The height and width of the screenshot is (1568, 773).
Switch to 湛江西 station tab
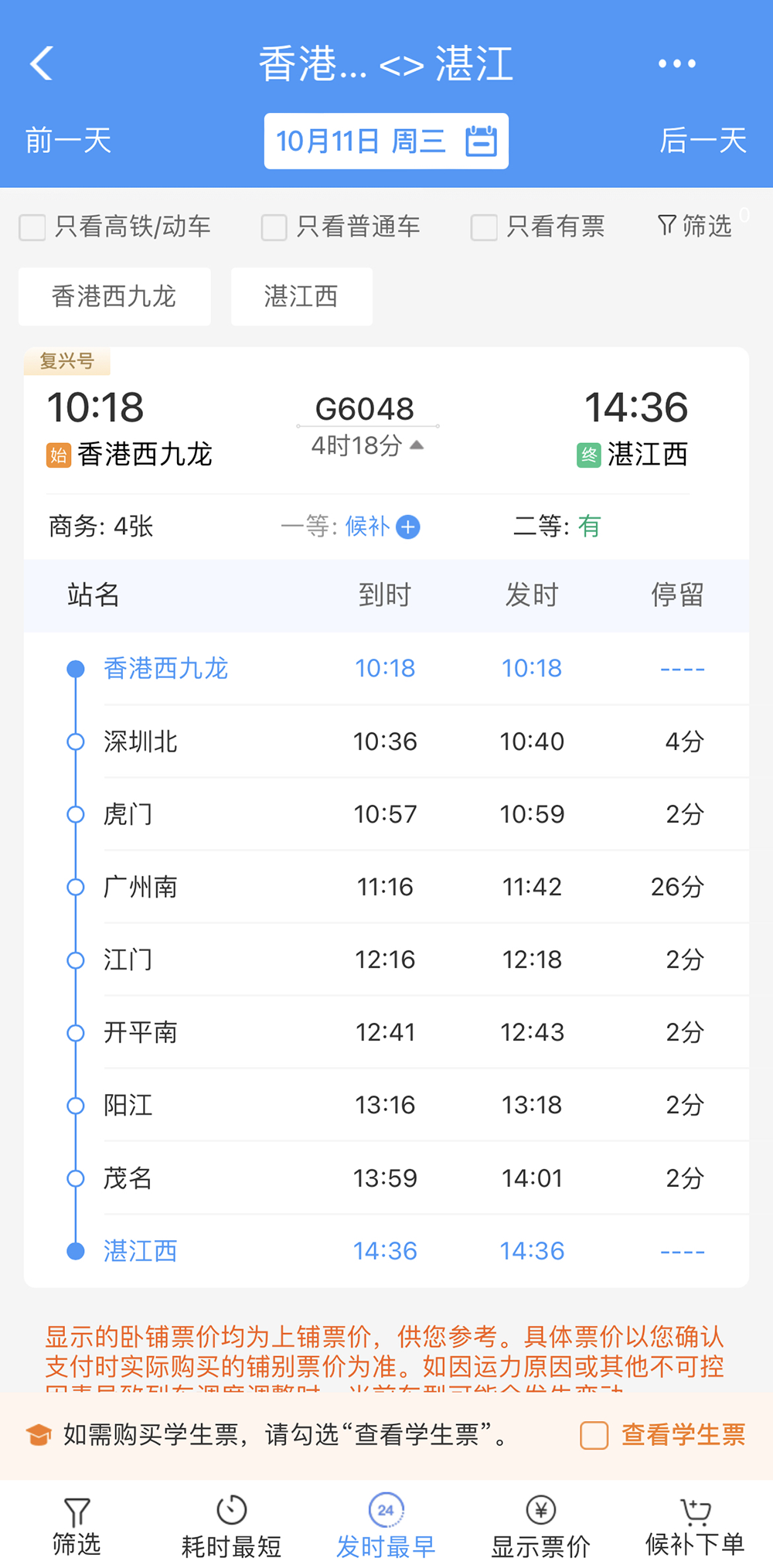click(301, 296)
